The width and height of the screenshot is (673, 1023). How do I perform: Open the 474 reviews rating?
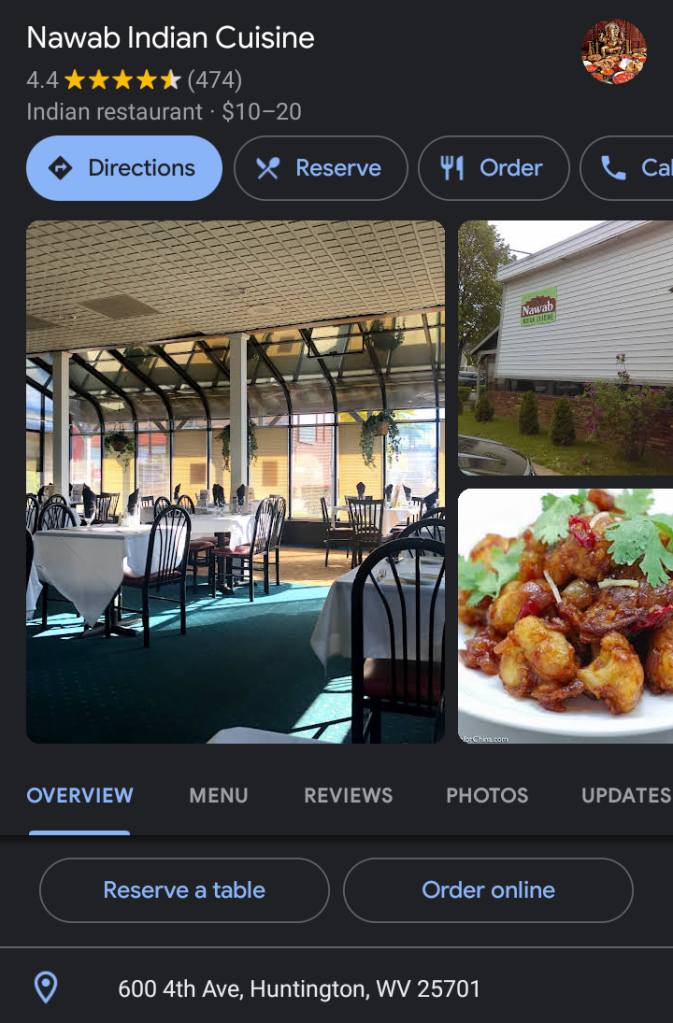pyautogui.click(x=134, y=80)
